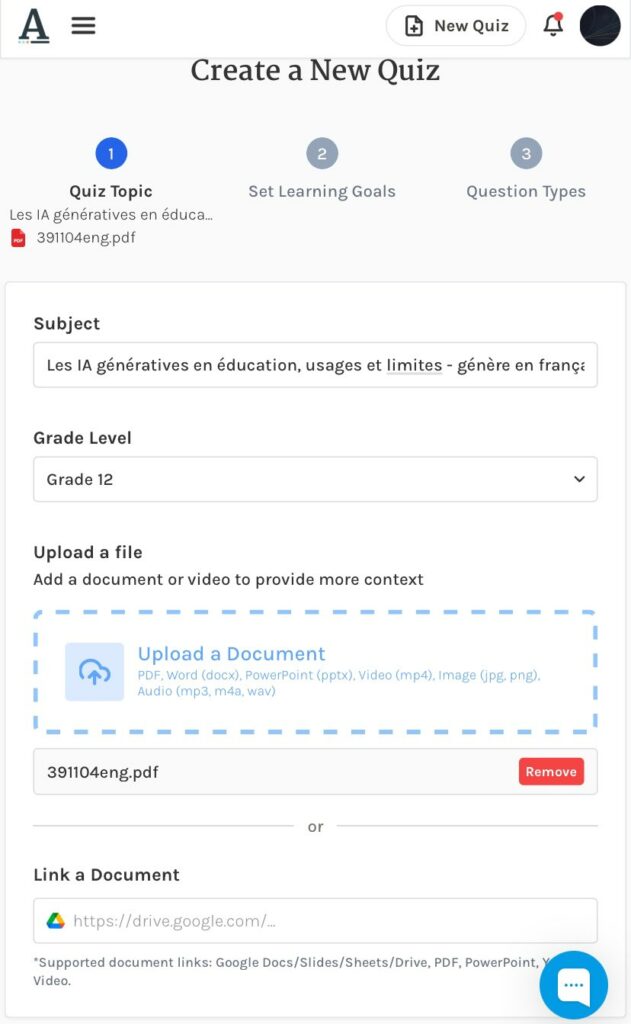Expand the Grade Level dropdown
Viewport: 631px width, 1024px height.
(315, 479)
